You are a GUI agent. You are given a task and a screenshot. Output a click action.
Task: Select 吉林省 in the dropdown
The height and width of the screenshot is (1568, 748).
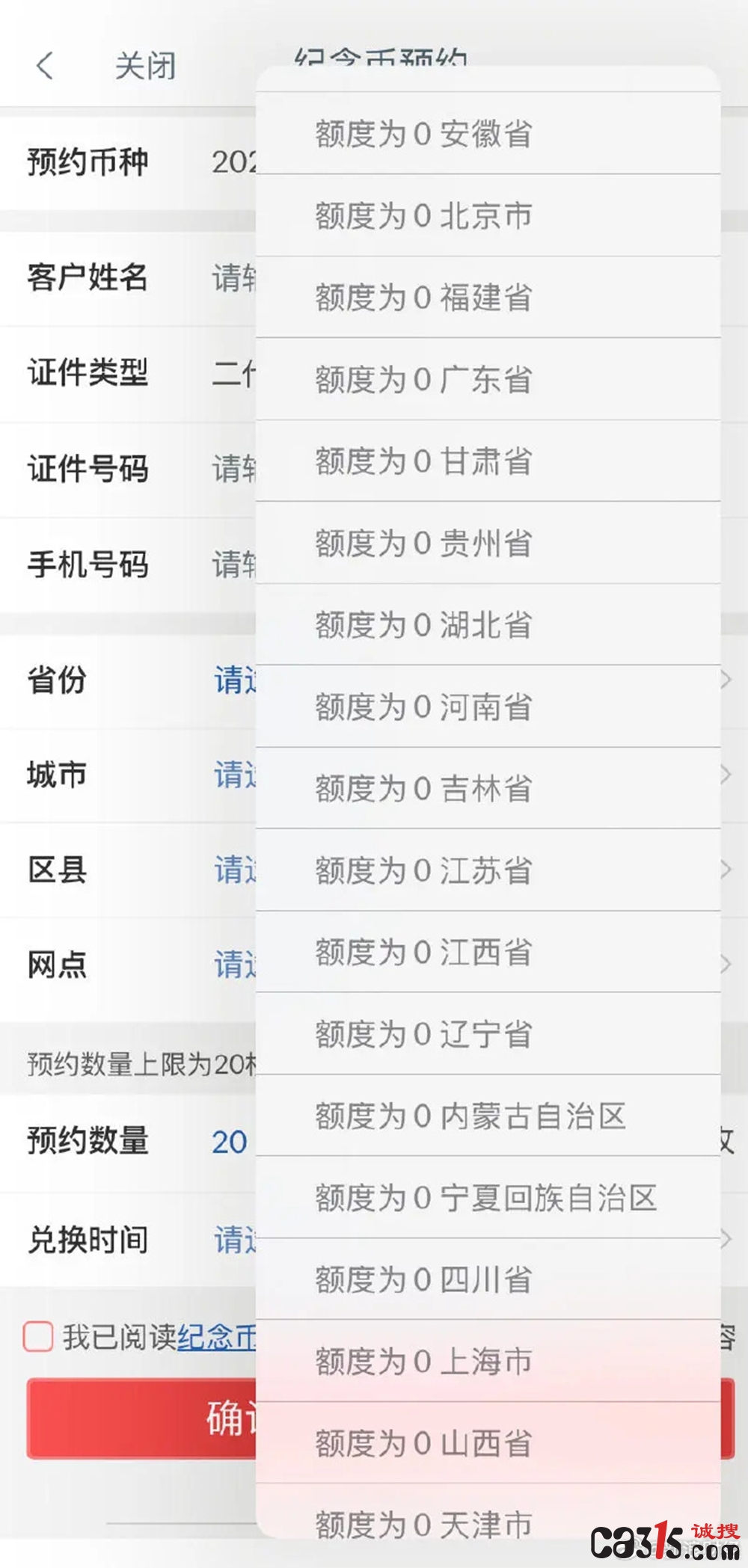click(x=488, y=788)
